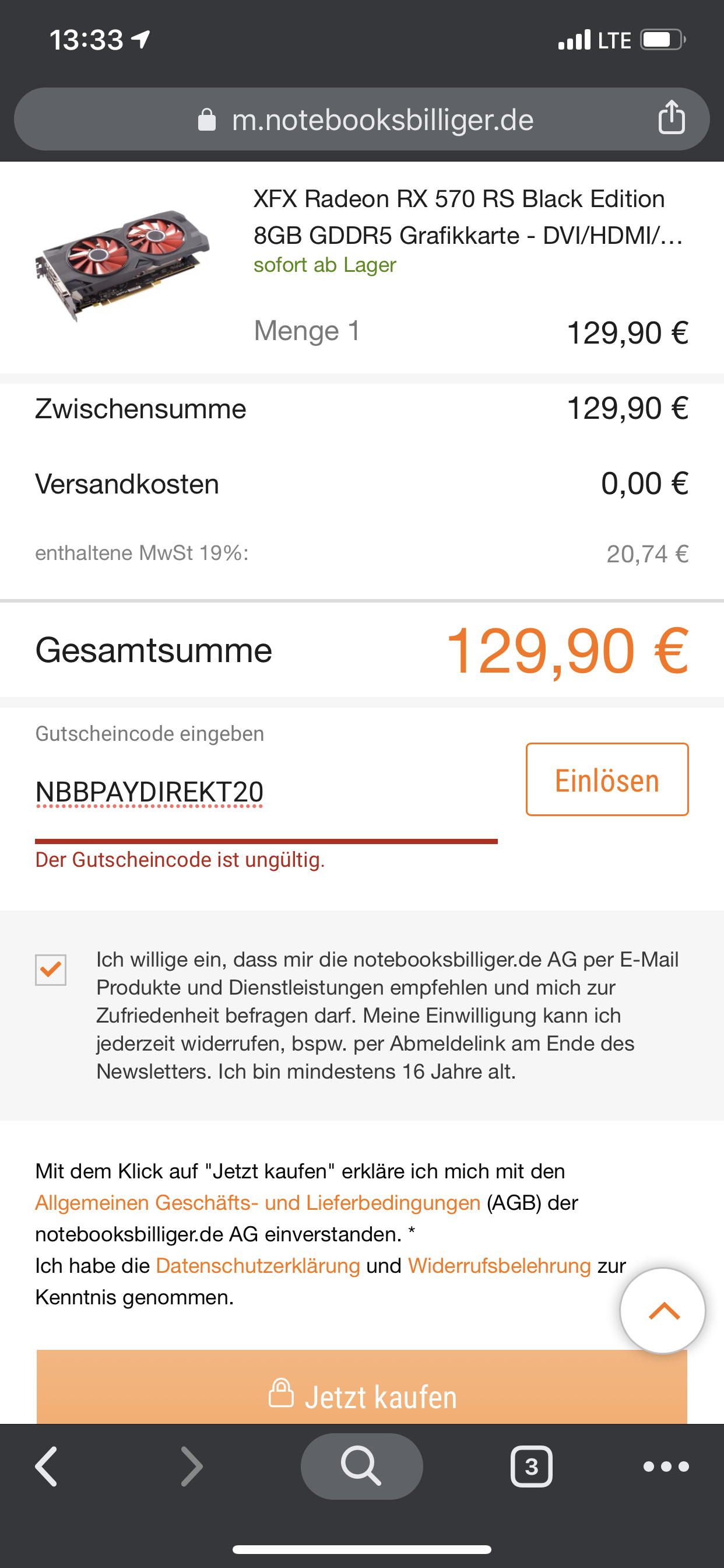Uncheck the e-mail recommendations consent checkbox

pos(51,970)
